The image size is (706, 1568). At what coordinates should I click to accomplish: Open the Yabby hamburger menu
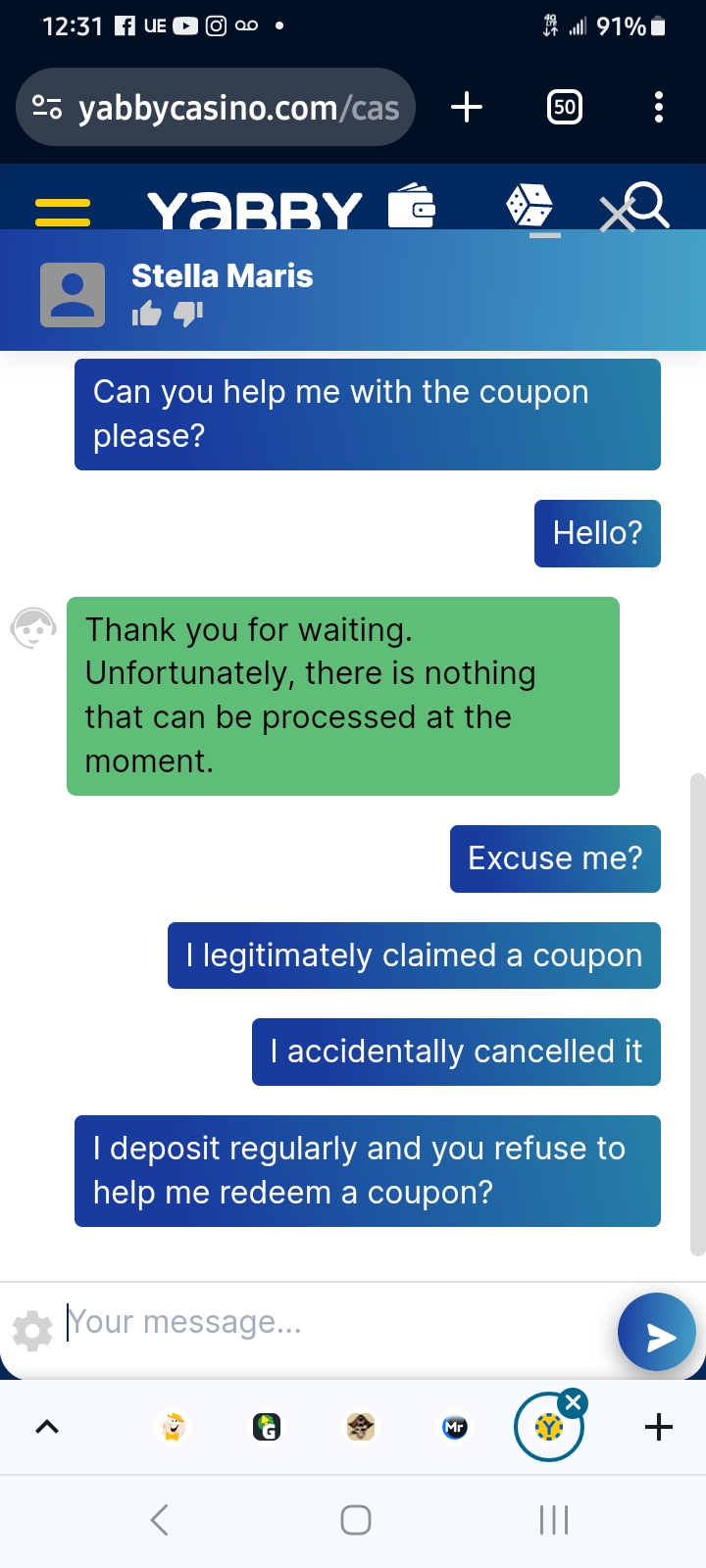[63, 212]
